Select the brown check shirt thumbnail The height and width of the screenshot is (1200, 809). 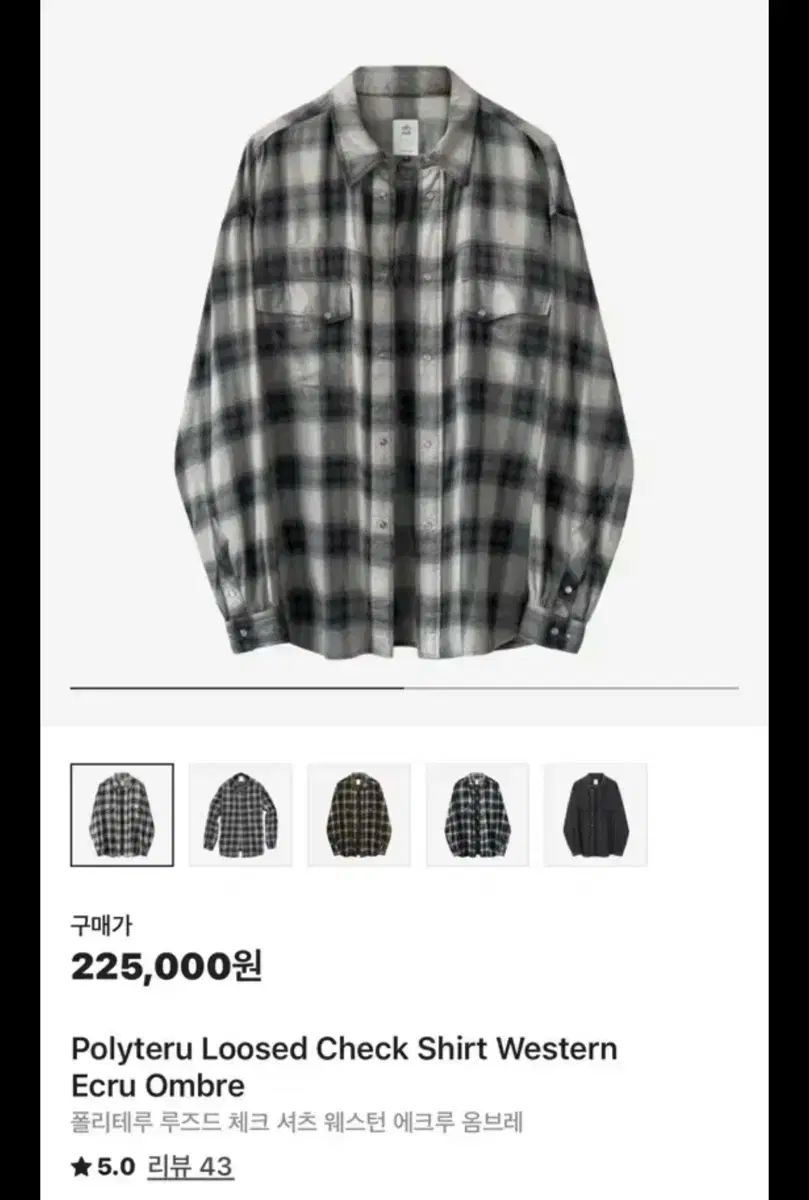[358, 814]
